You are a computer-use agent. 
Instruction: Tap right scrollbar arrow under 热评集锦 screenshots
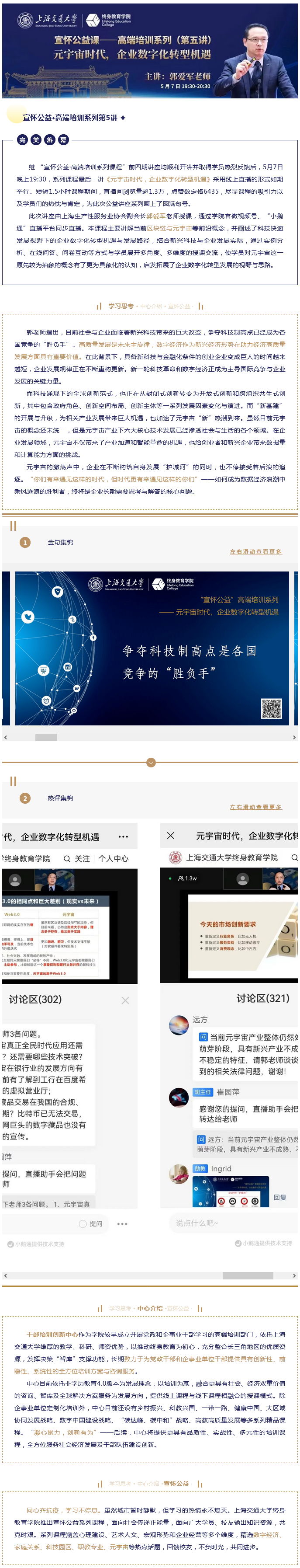(294, 1275)
